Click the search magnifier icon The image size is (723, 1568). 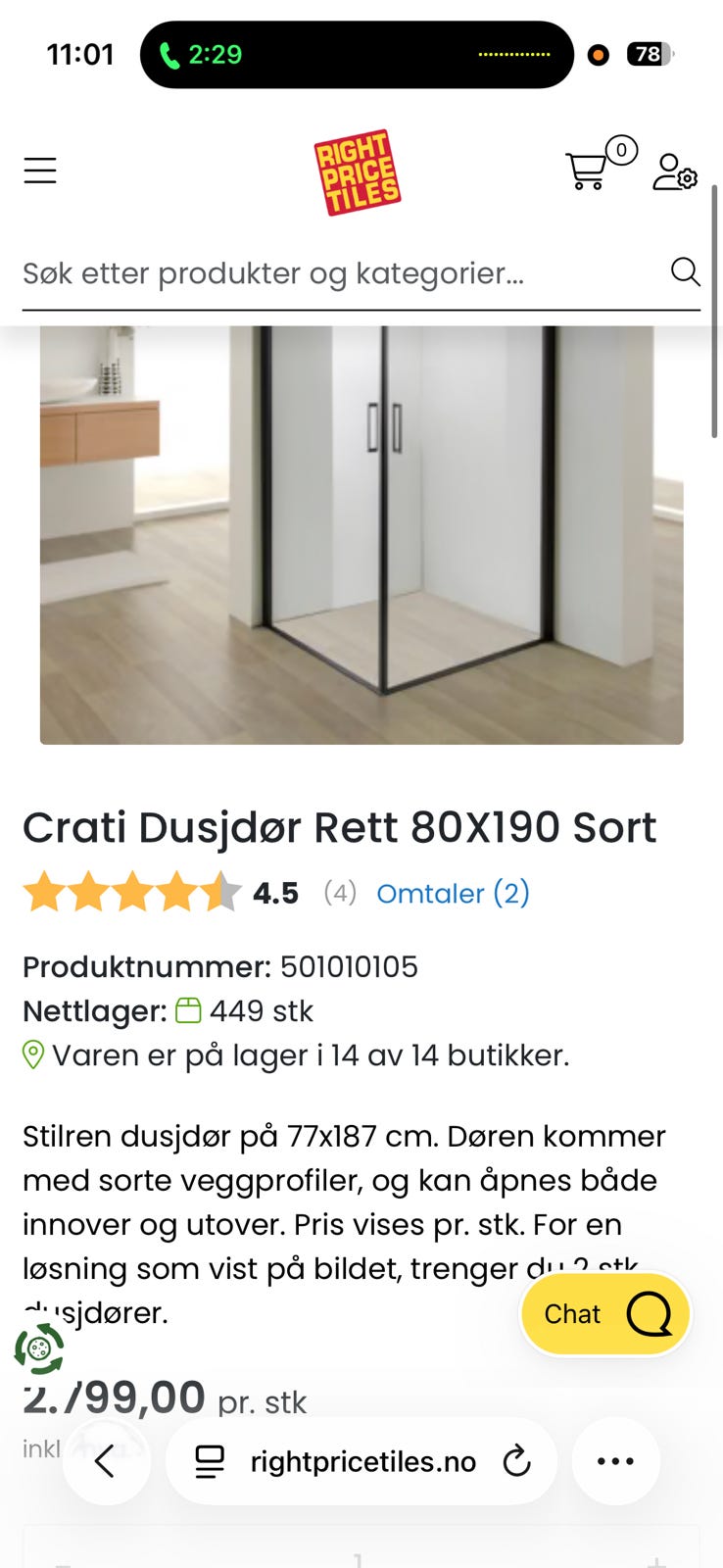686,272
